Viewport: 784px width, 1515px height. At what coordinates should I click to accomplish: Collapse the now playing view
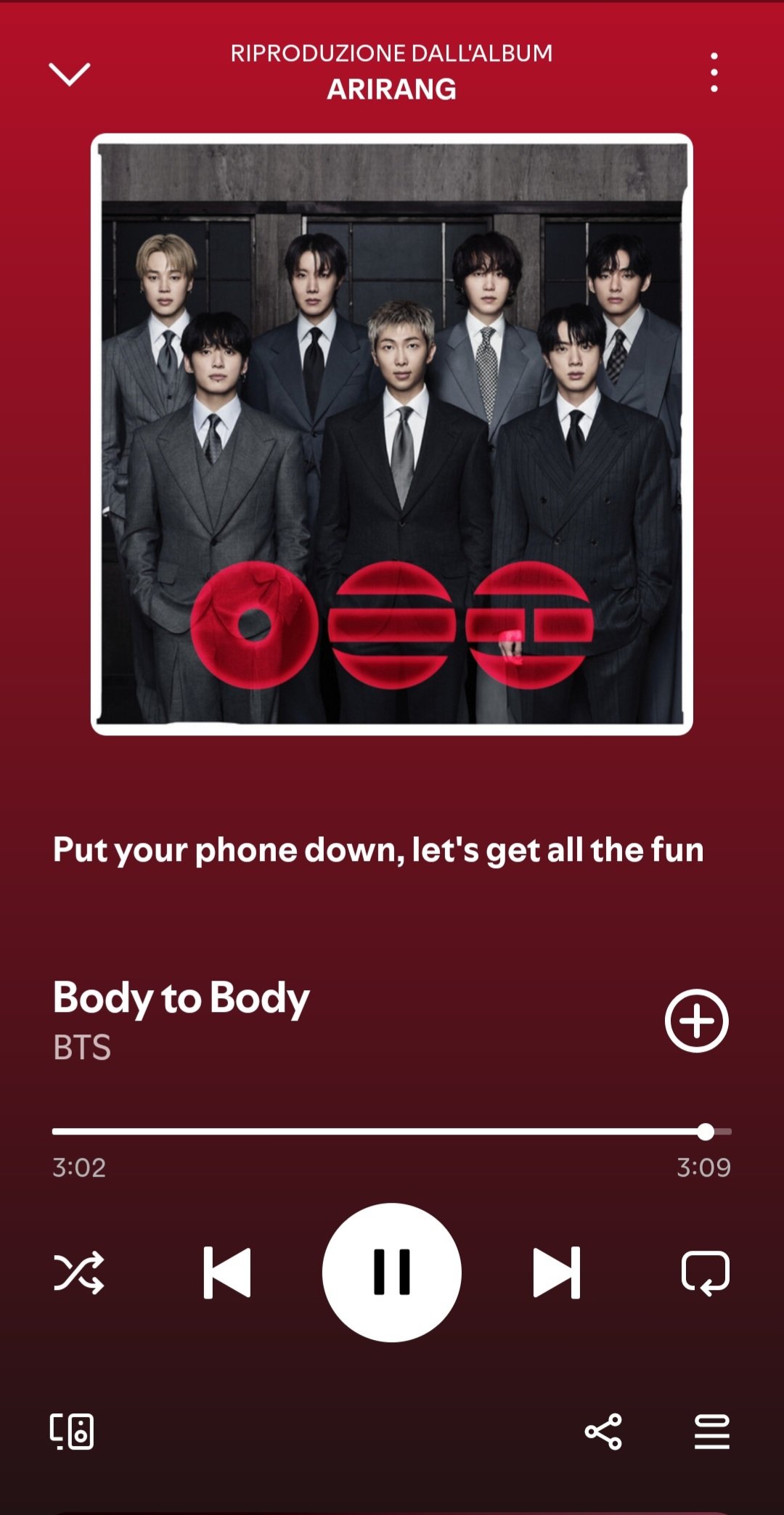[x=69, y=73]
